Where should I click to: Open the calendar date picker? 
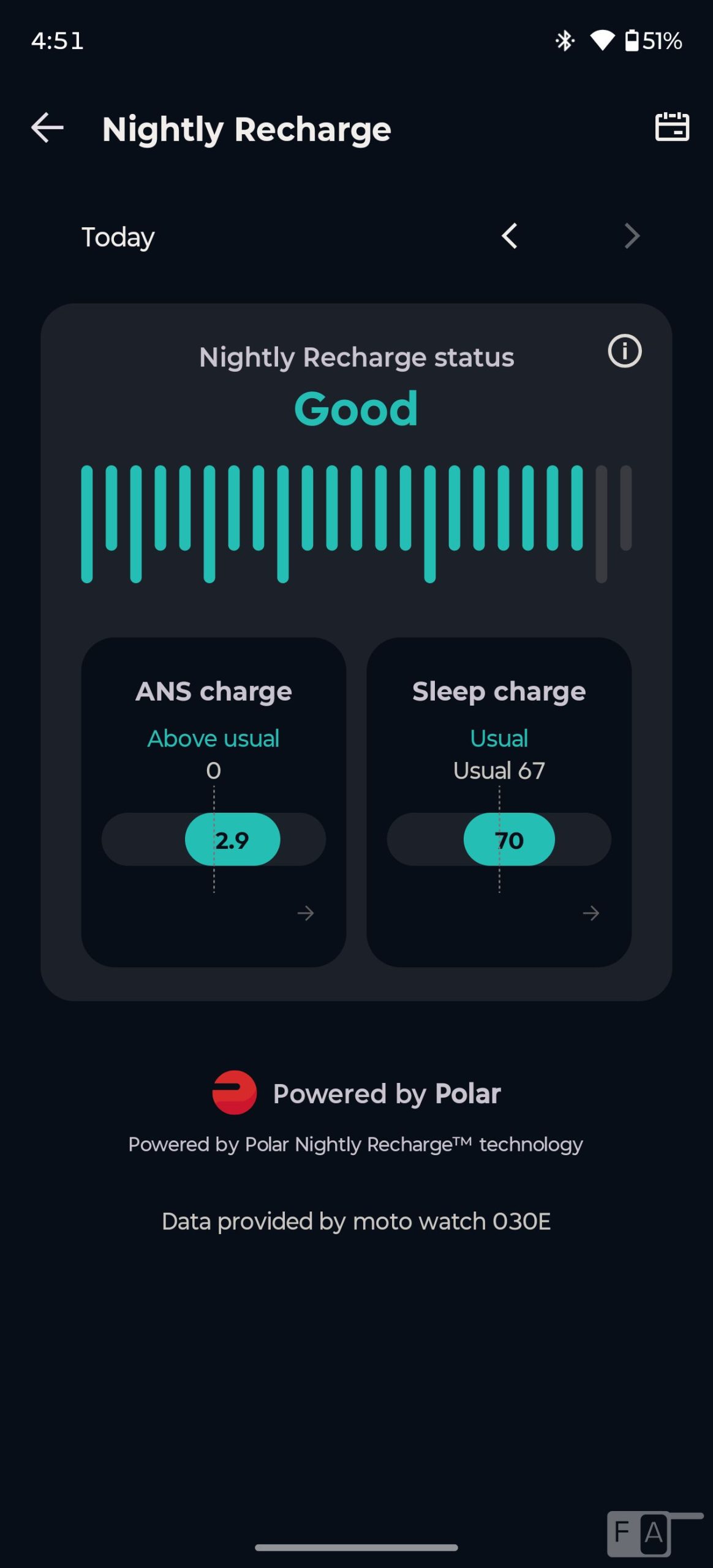click(672, 127)
